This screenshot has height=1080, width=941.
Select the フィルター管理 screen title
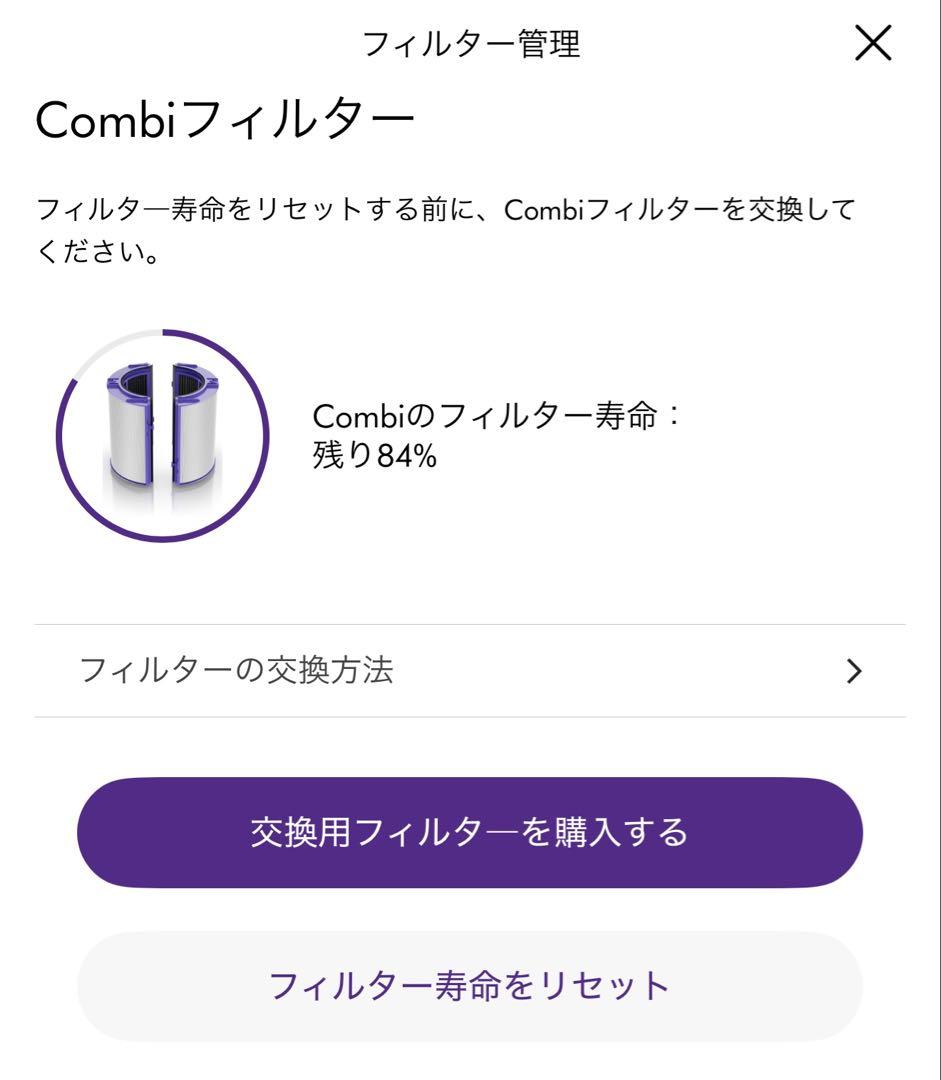tap(470, 43)
